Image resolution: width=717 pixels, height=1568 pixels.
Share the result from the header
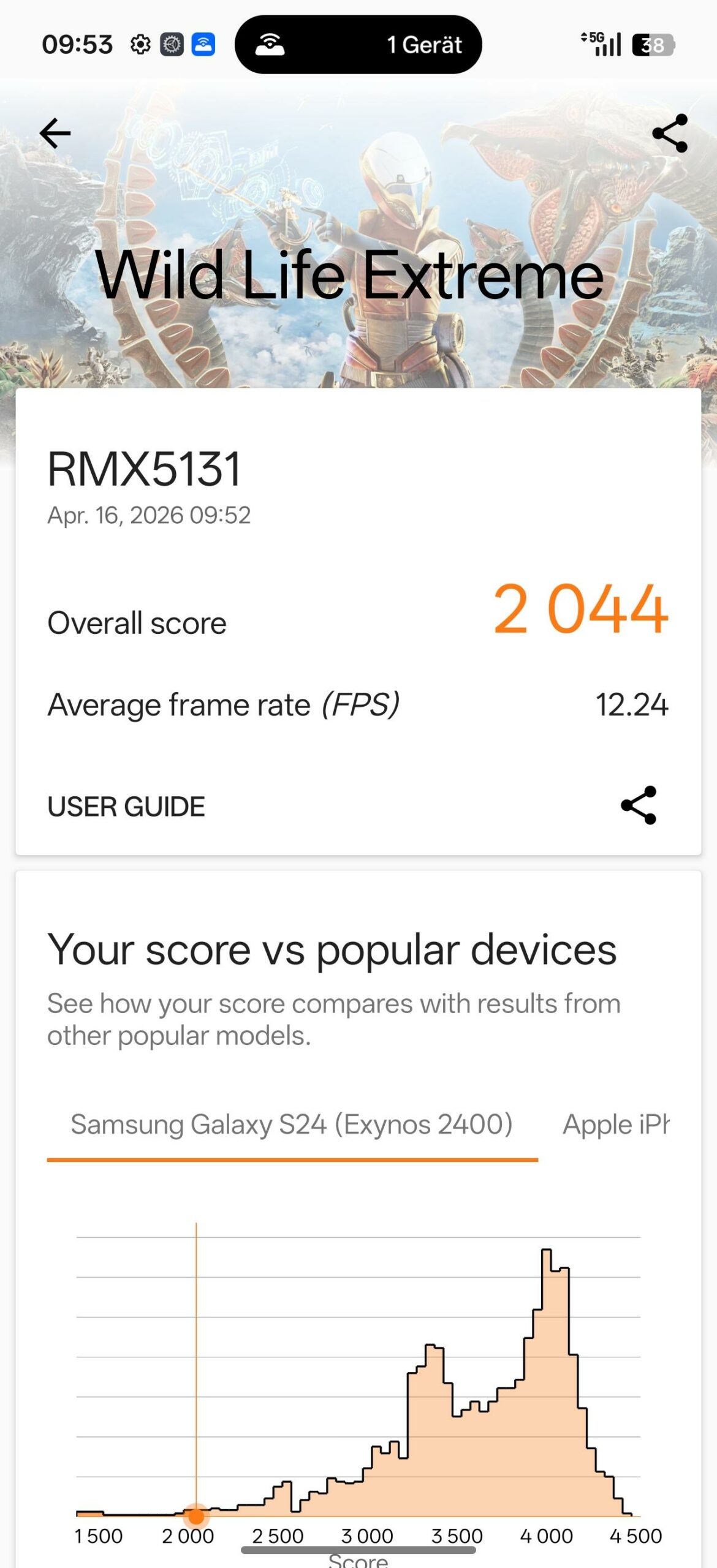pos(670,134)
